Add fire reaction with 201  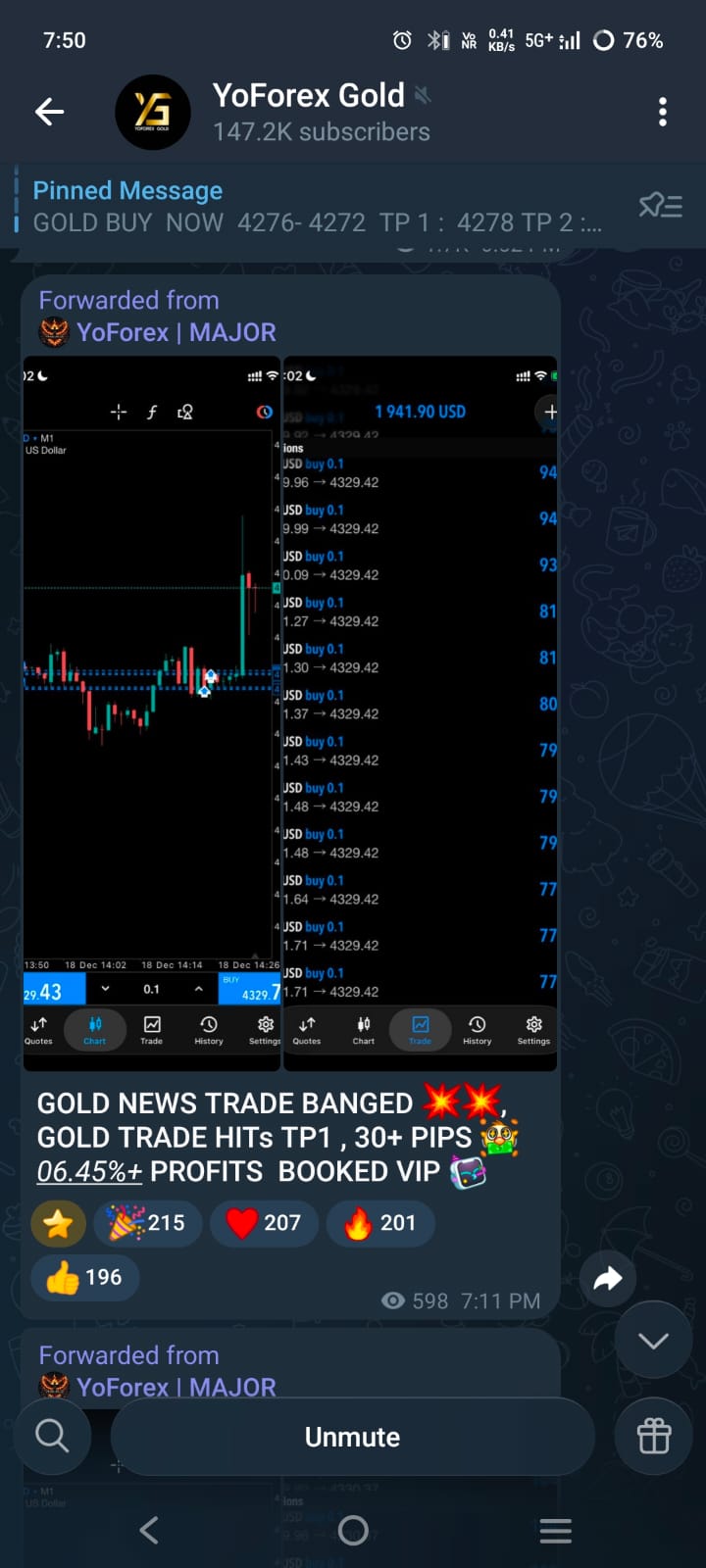click(379, 1223)
